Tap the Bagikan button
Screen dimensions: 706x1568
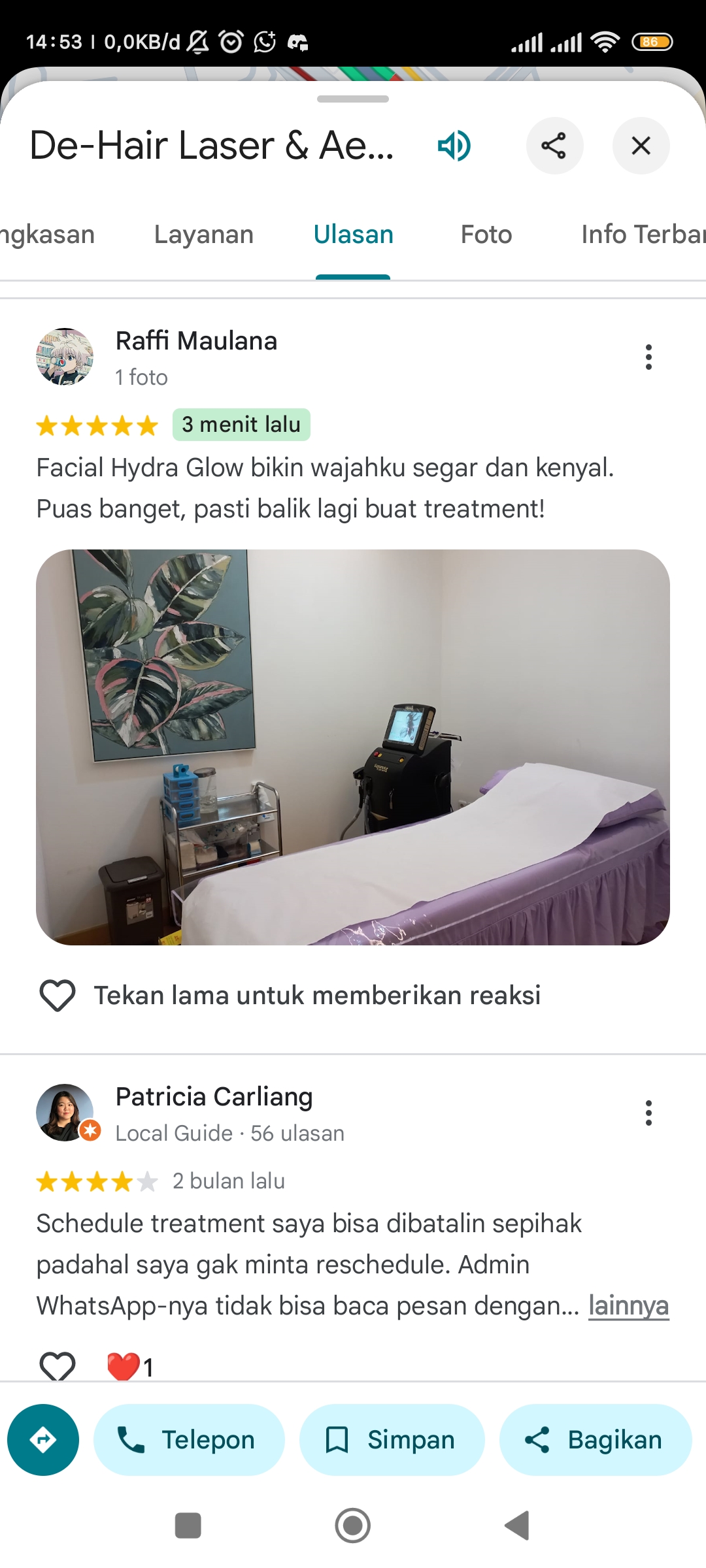point(596,1440)
